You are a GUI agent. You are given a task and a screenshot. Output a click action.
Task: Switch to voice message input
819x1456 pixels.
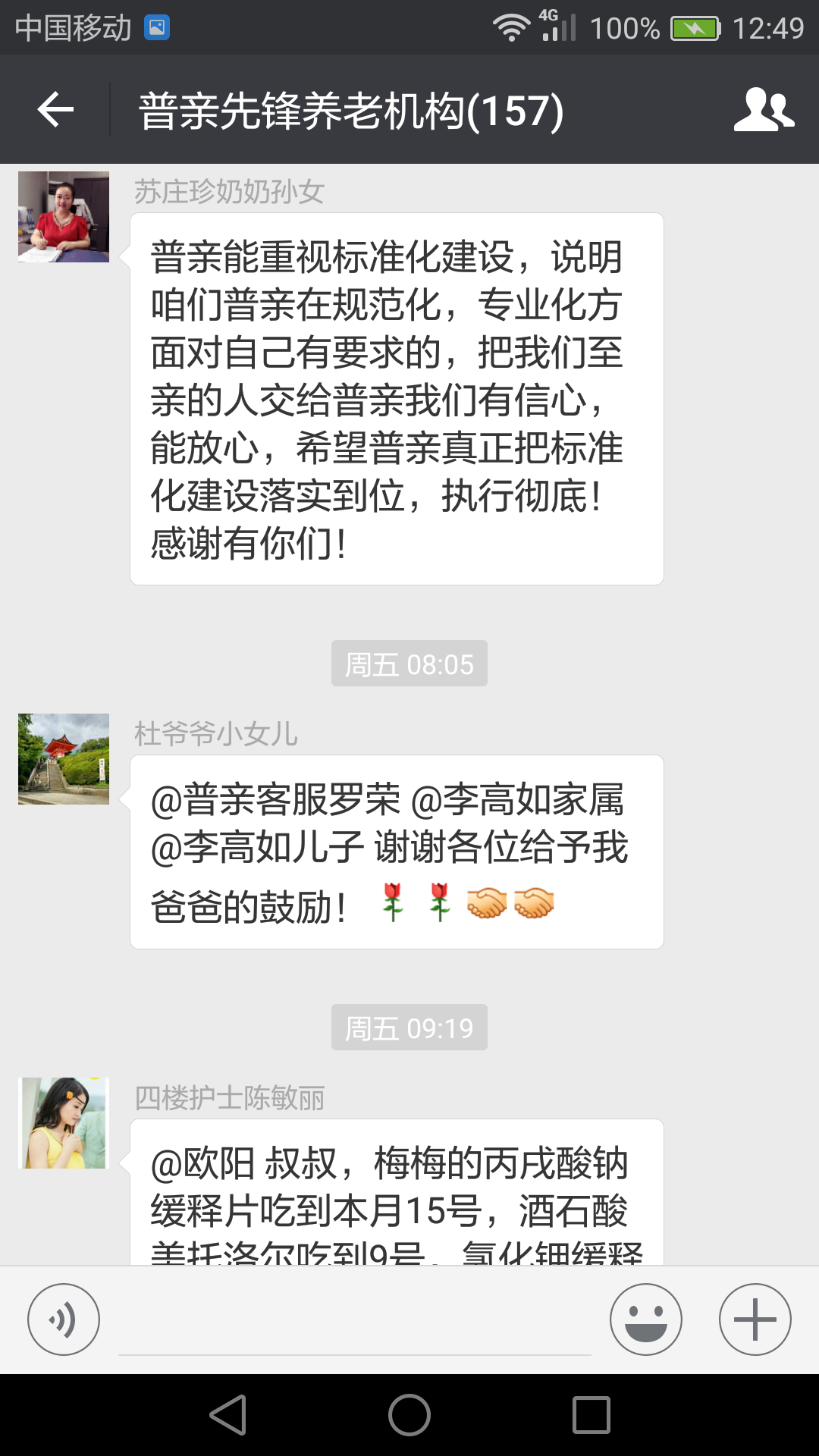[64, 1319]
